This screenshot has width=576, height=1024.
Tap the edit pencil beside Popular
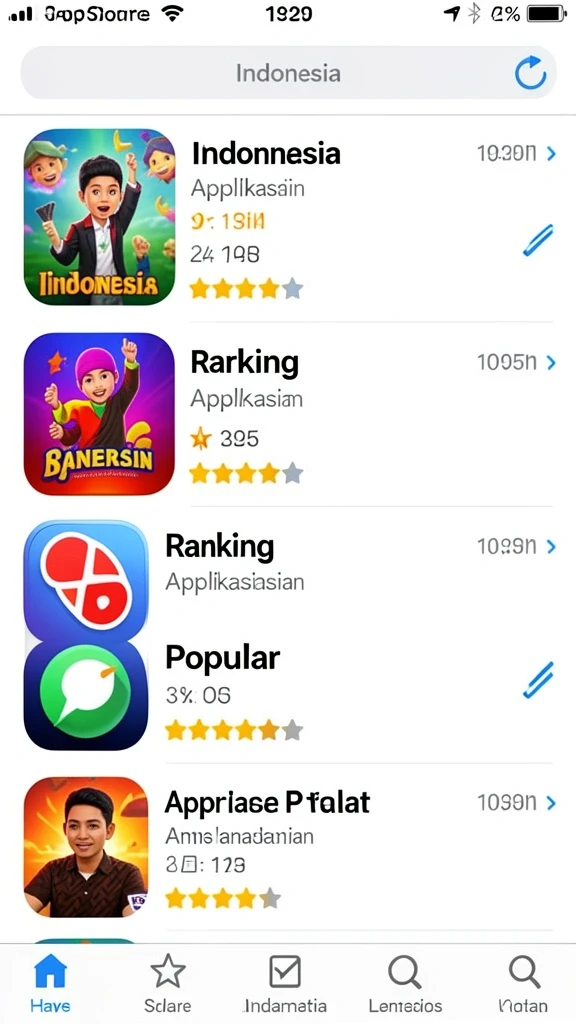(x=538, y=680)
